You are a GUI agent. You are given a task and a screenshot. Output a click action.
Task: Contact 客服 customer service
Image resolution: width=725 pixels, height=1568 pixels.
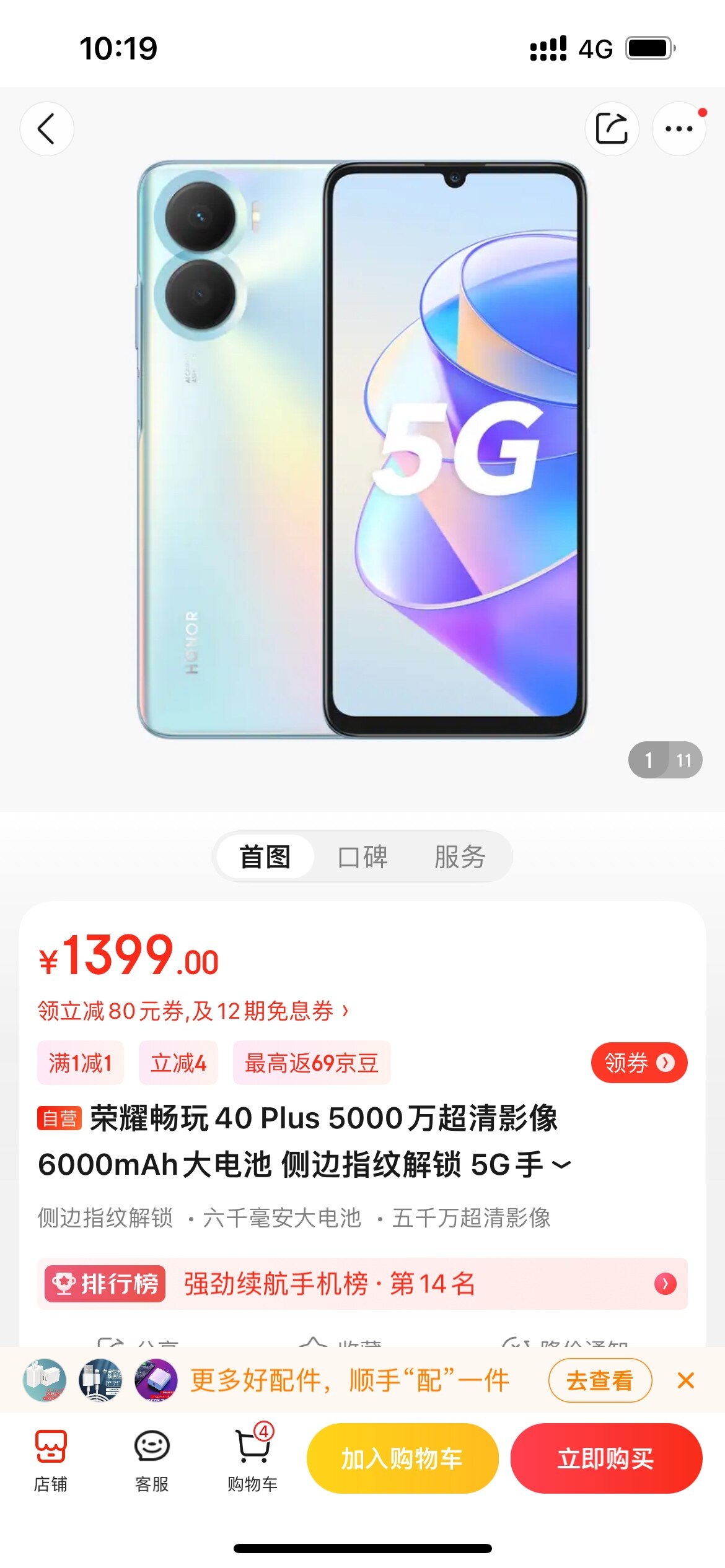(x=152, y=1460)
